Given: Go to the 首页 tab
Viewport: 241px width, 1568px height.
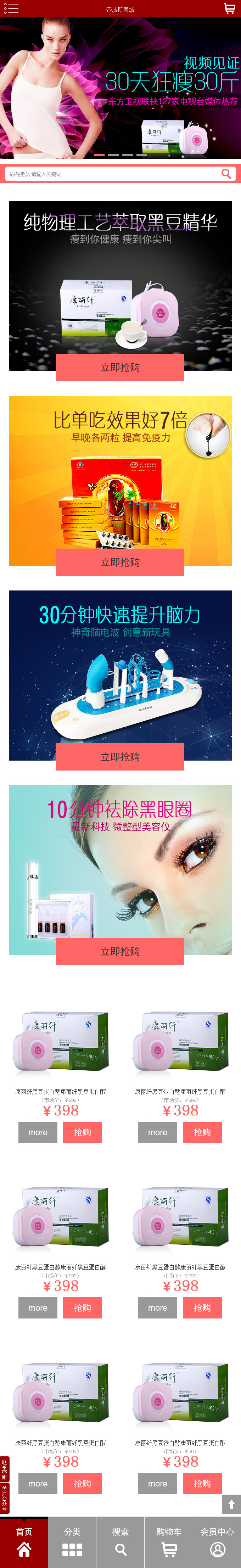Looking at the screenshot, I should (x=24, y=1542).
